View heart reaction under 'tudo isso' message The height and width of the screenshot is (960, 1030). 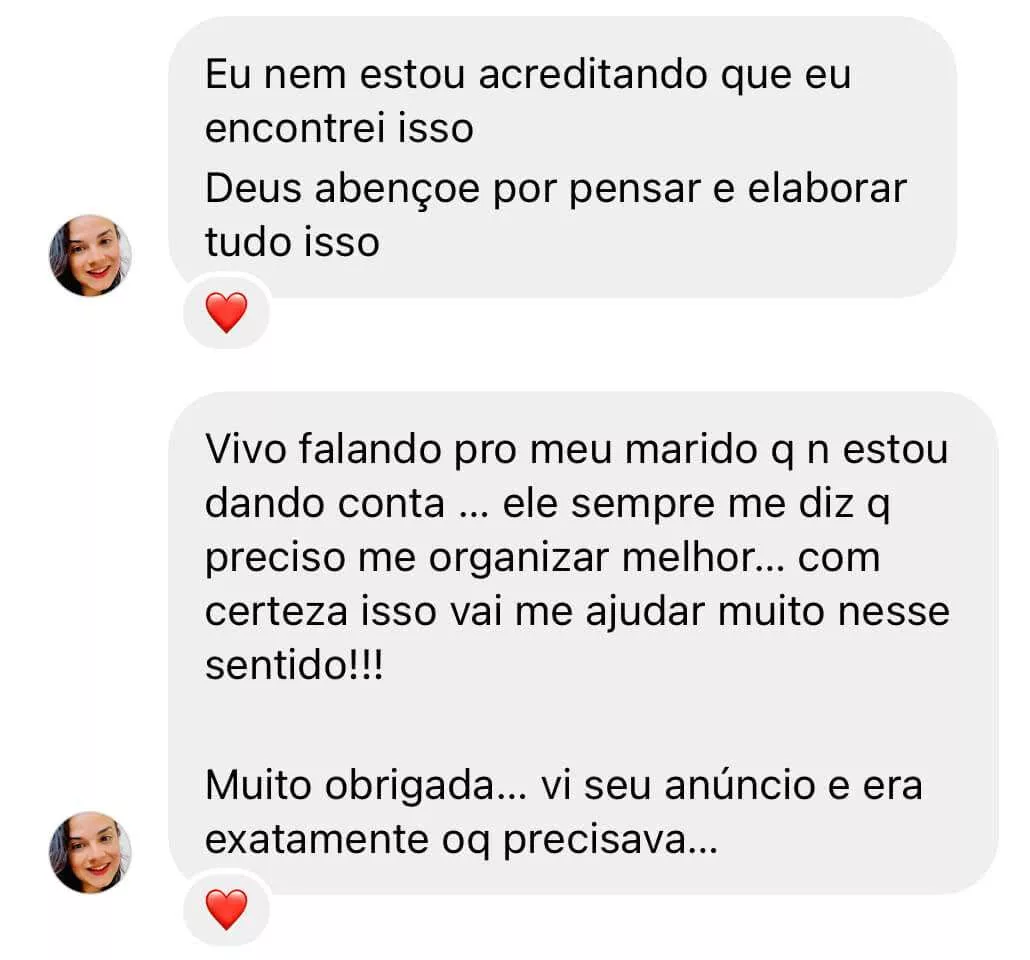(226, 314)
